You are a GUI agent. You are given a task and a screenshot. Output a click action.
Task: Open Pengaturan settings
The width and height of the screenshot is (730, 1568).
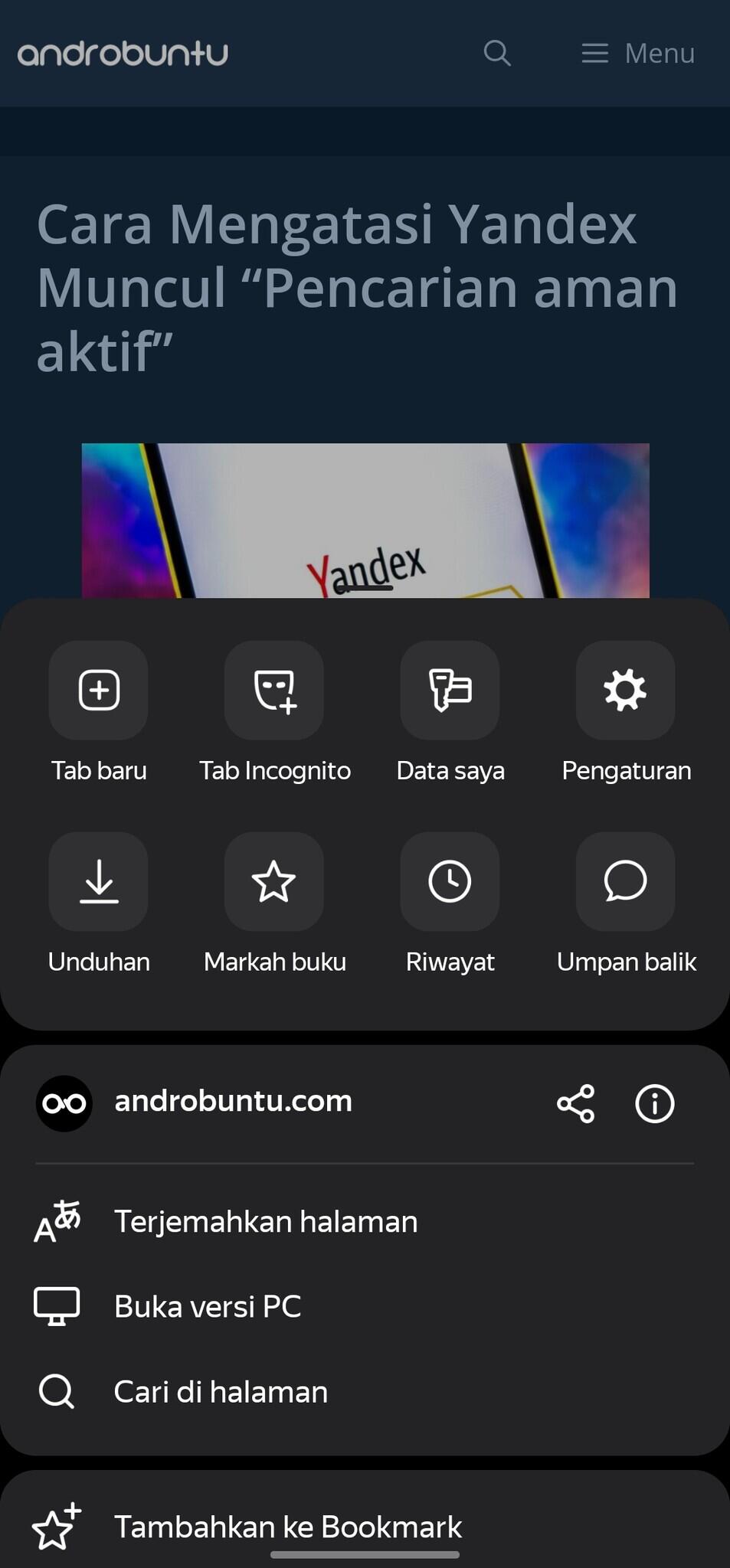tap(625, 691)
